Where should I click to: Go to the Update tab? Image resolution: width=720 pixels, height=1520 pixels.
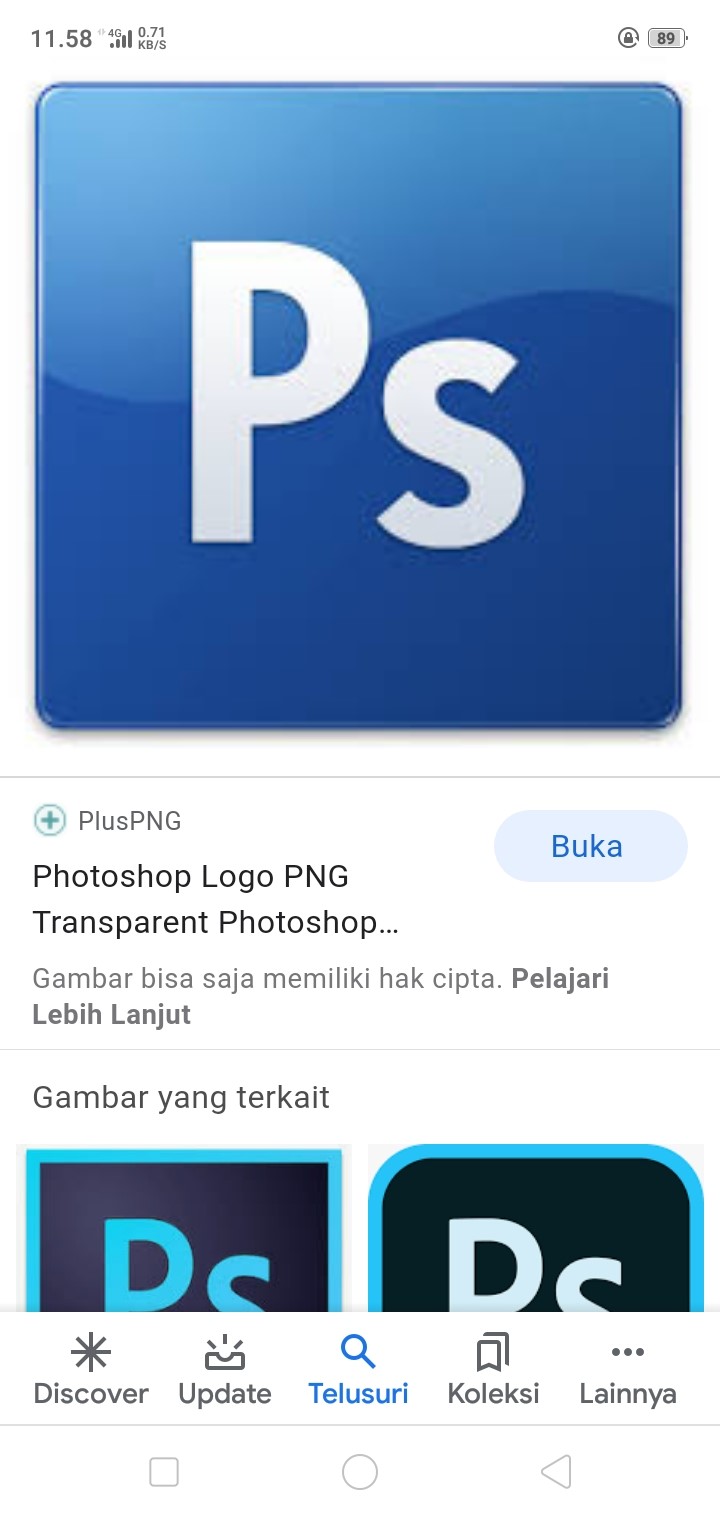pos(225,1370)
